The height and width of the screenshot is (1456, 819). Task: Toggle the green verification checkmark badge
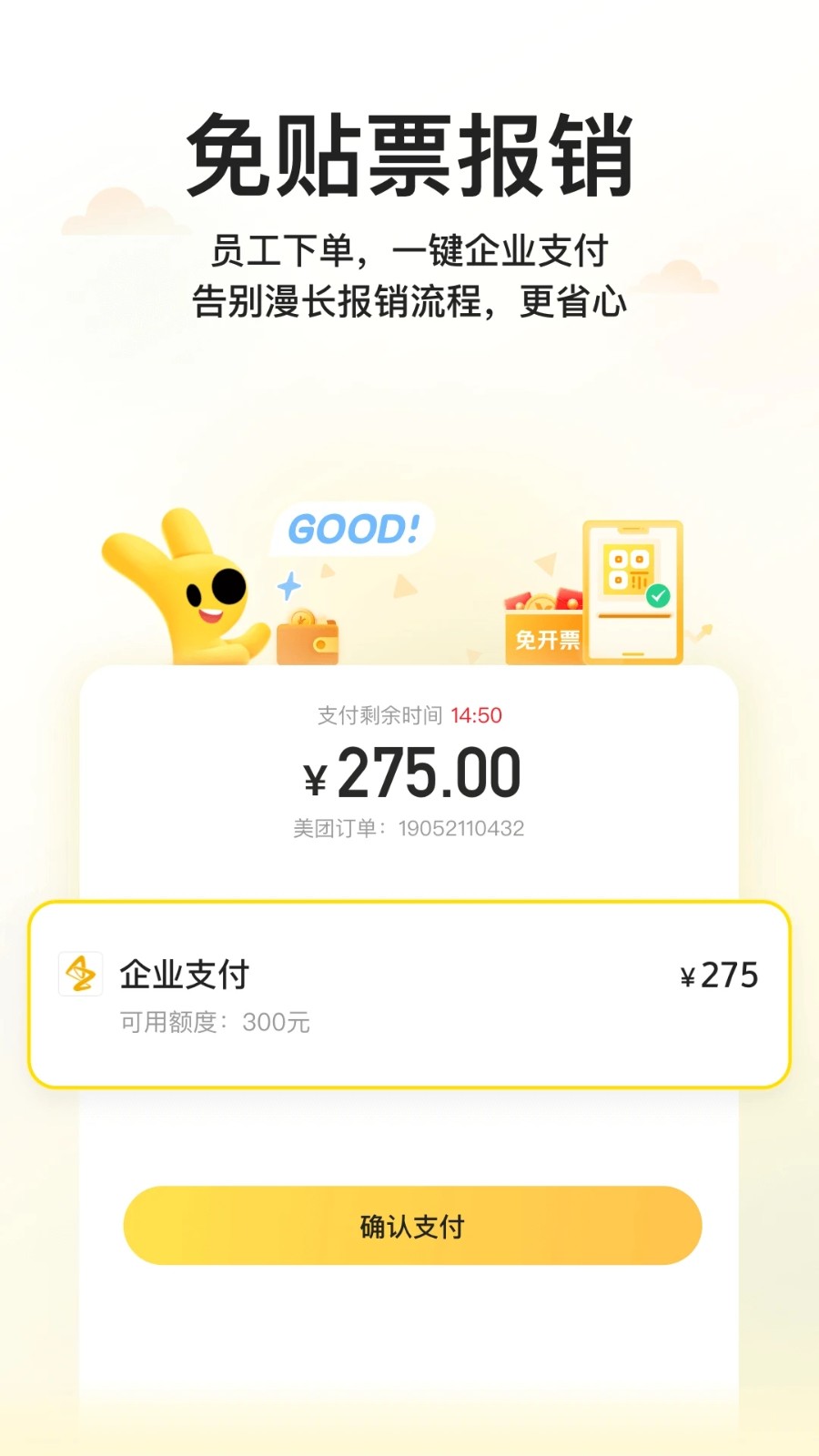click(657, 596)
